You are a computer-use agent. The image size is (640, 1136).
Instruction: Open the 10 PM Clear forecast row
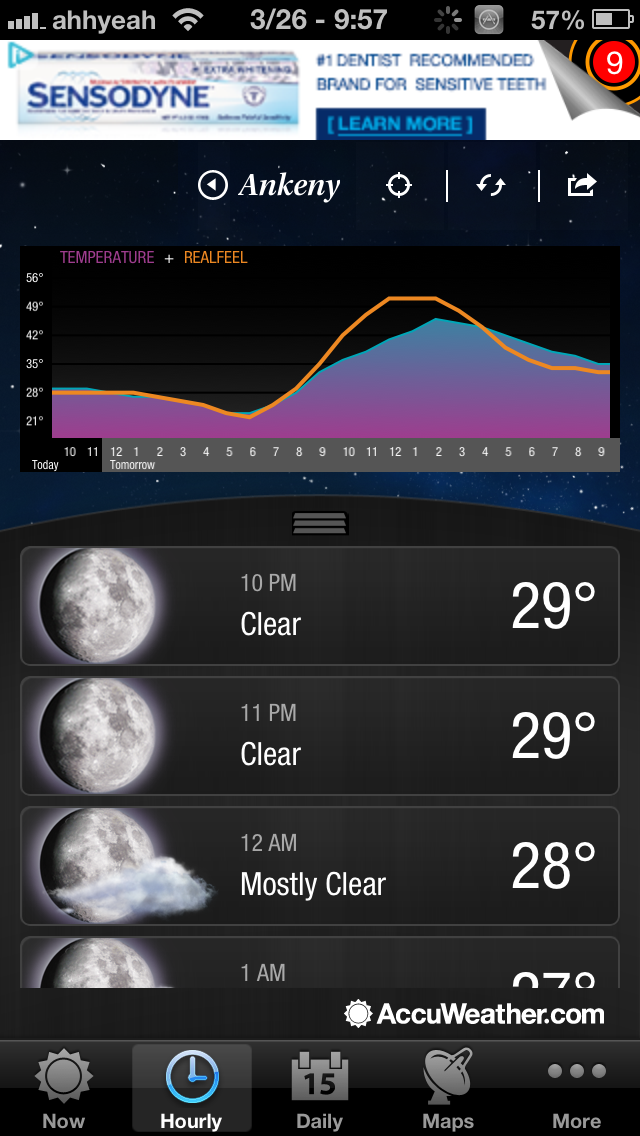[x=320, y=606]
